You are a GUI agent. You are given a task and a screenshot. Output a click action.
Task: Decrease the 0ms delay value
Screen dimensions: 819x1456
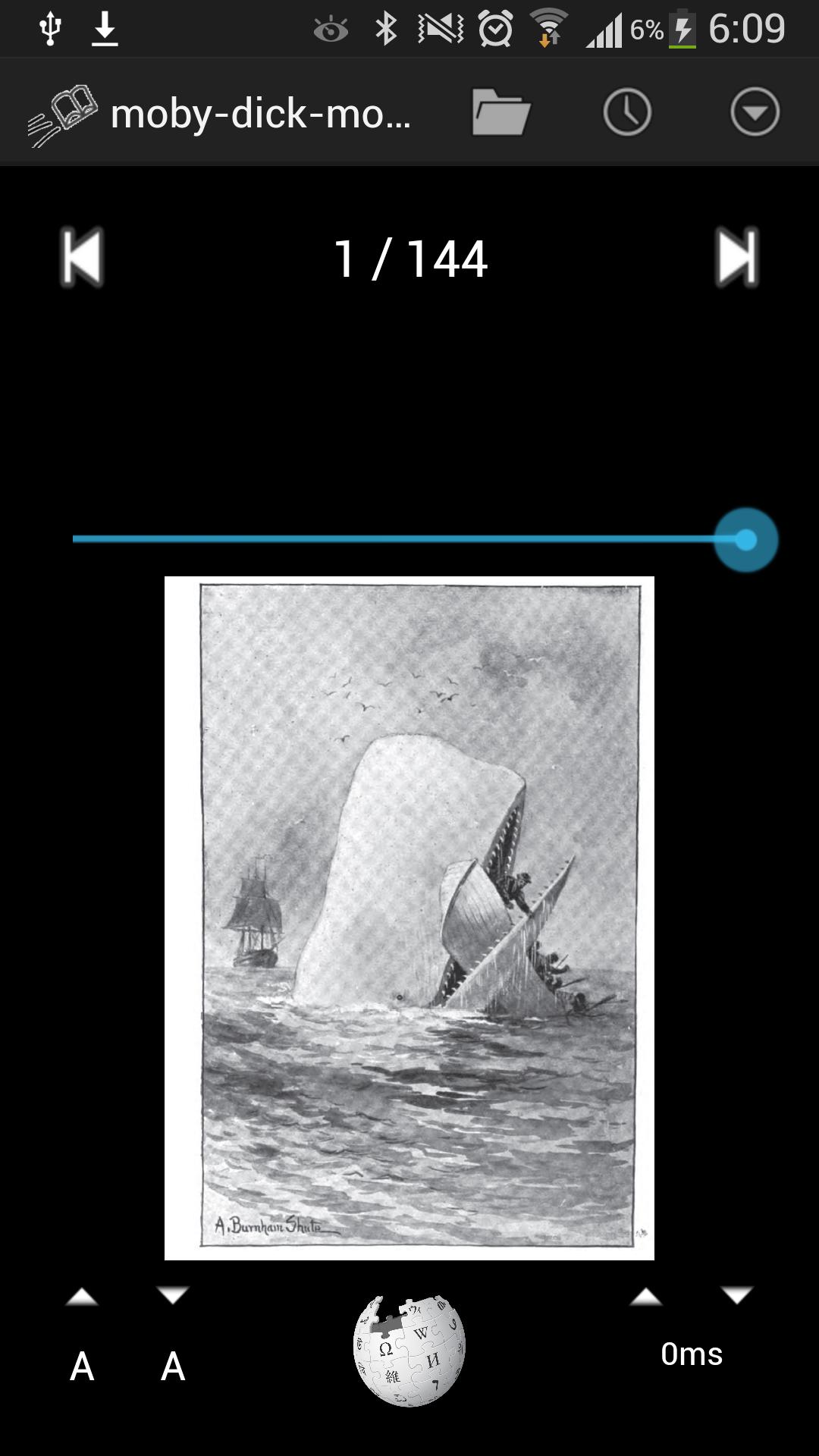pyautogui.click(x=736, y=1297)
